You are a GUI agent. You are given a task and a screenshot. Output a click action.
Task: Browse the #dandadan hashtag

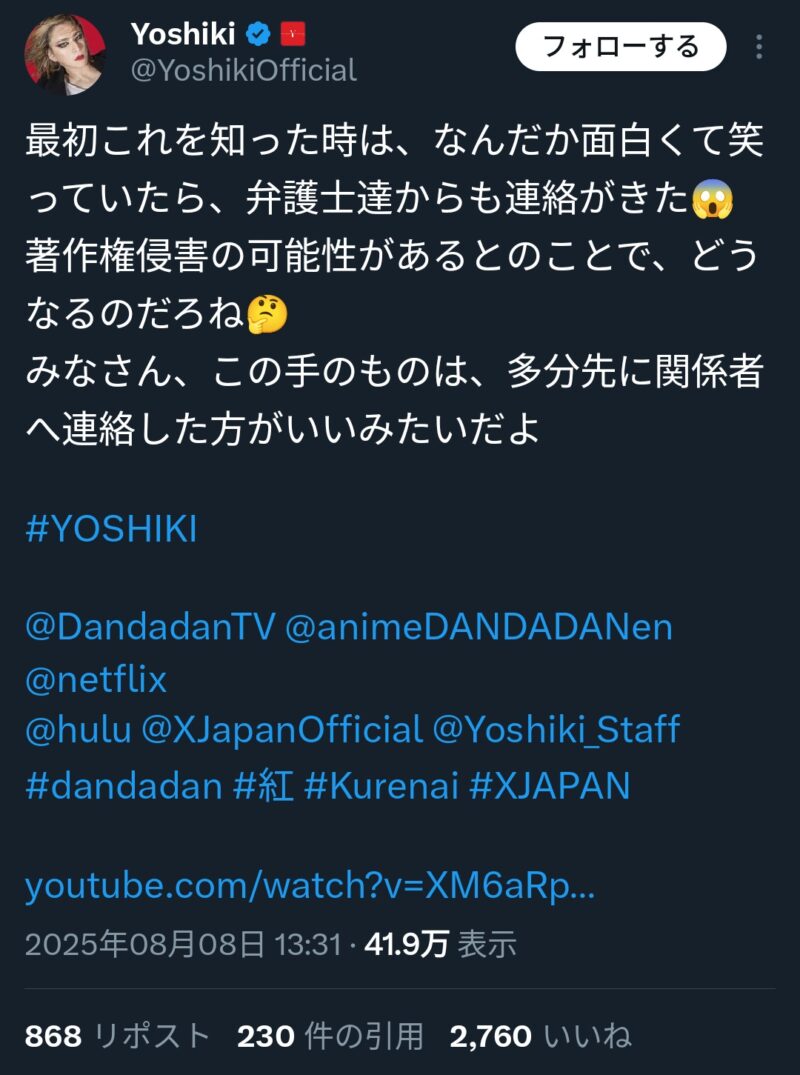(123, 785)
